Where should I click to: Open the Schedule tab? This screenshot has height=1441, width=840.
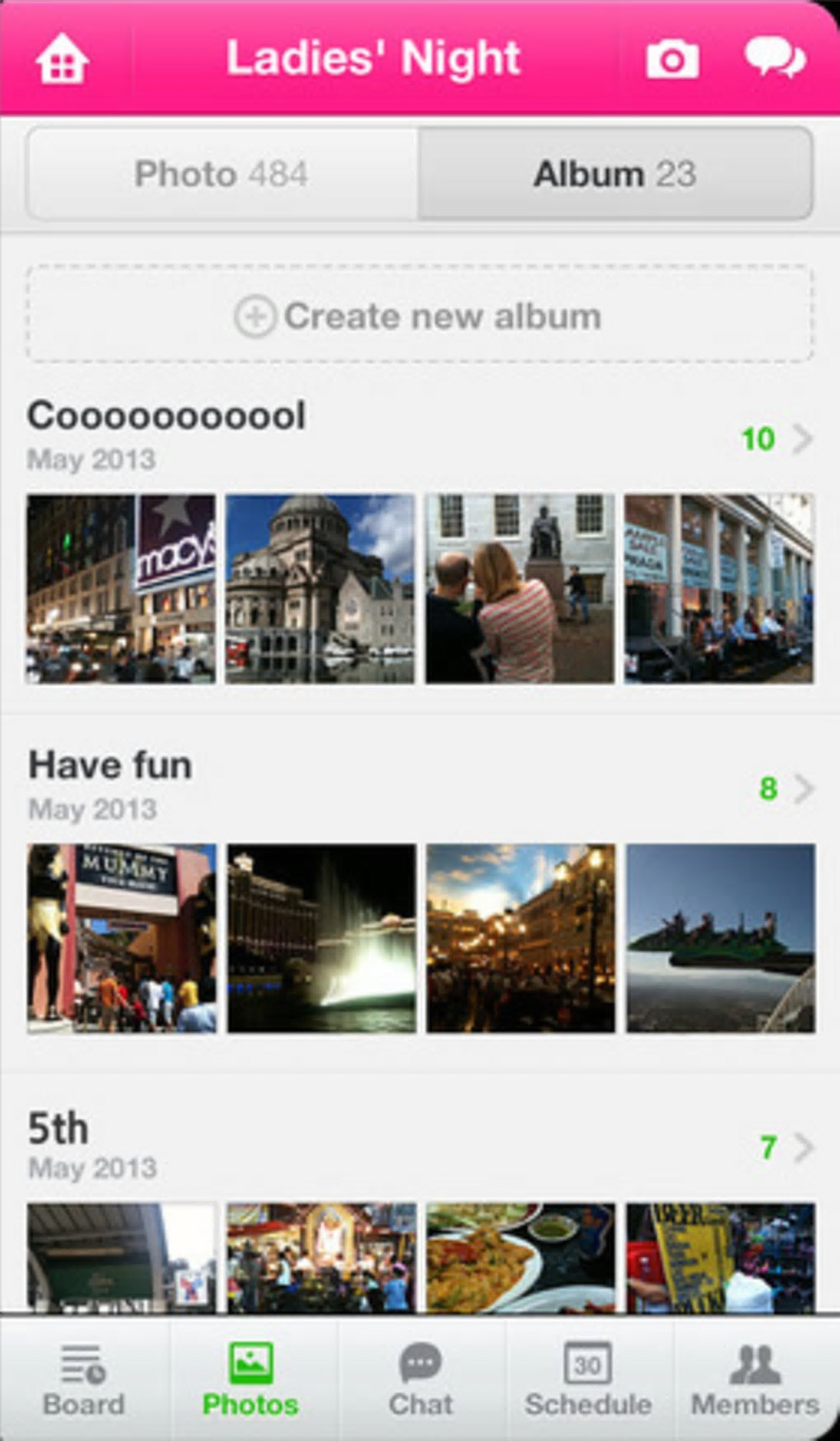(588, 1378)
